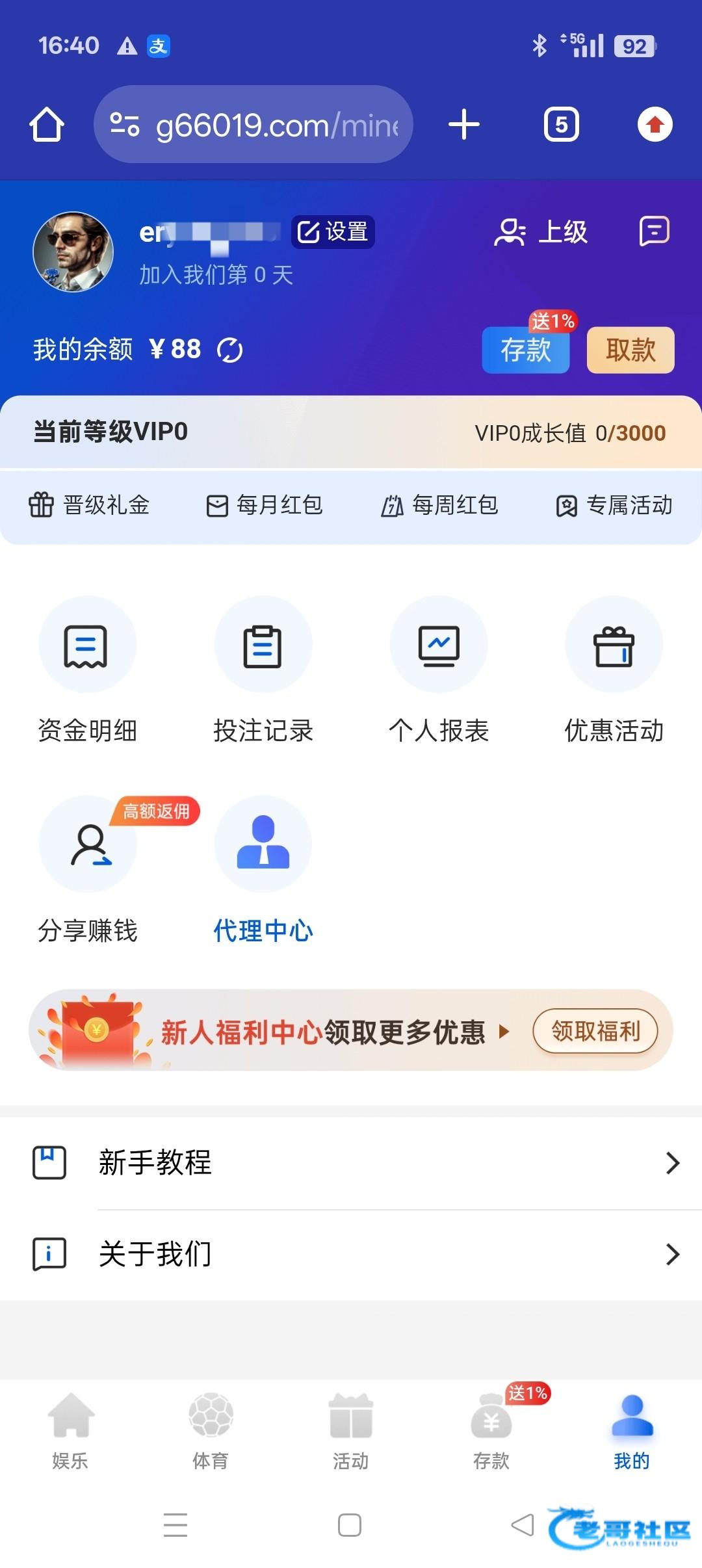Open 个人报表 personal report

click(x=439, y=670)
